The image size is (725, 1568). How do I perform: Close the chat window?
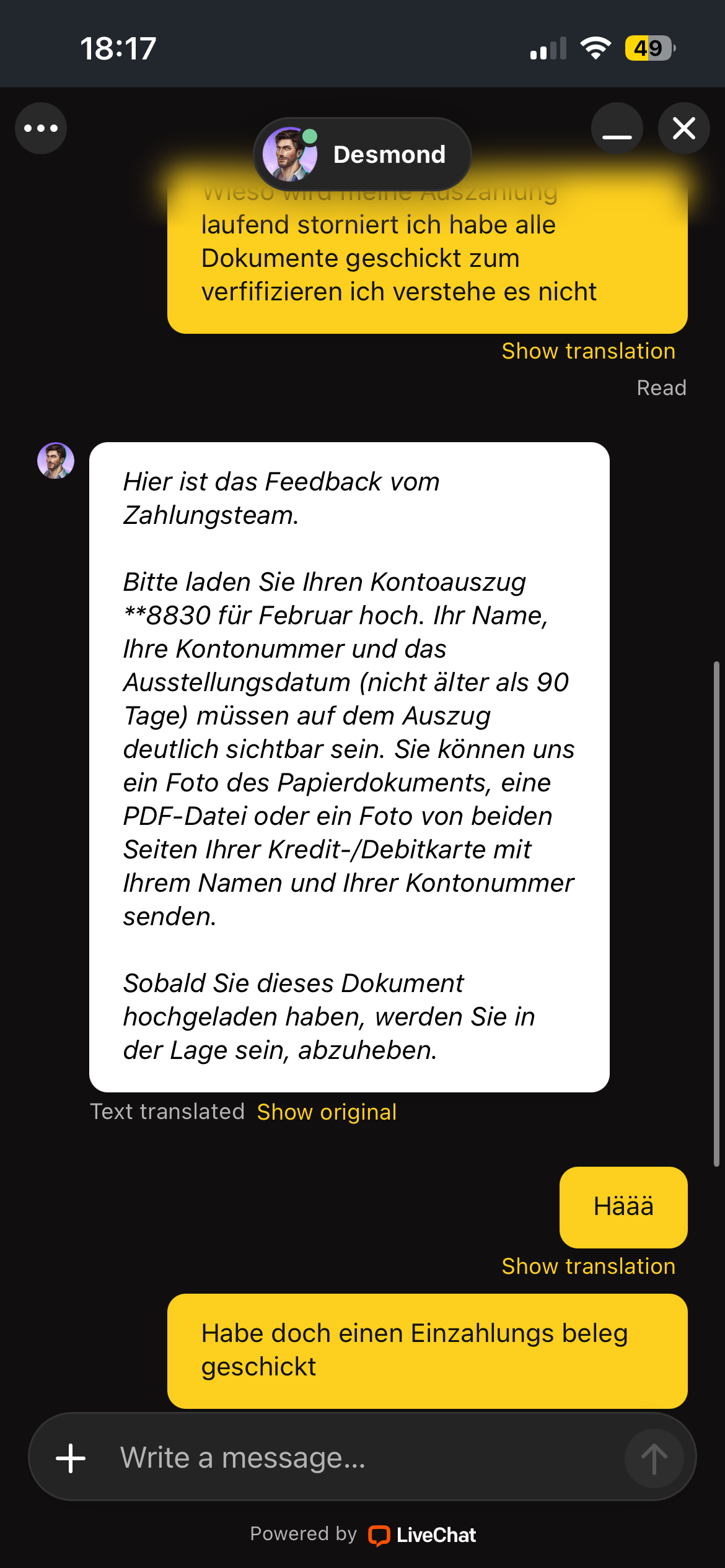pyautogui.click(x=683, y=128)
